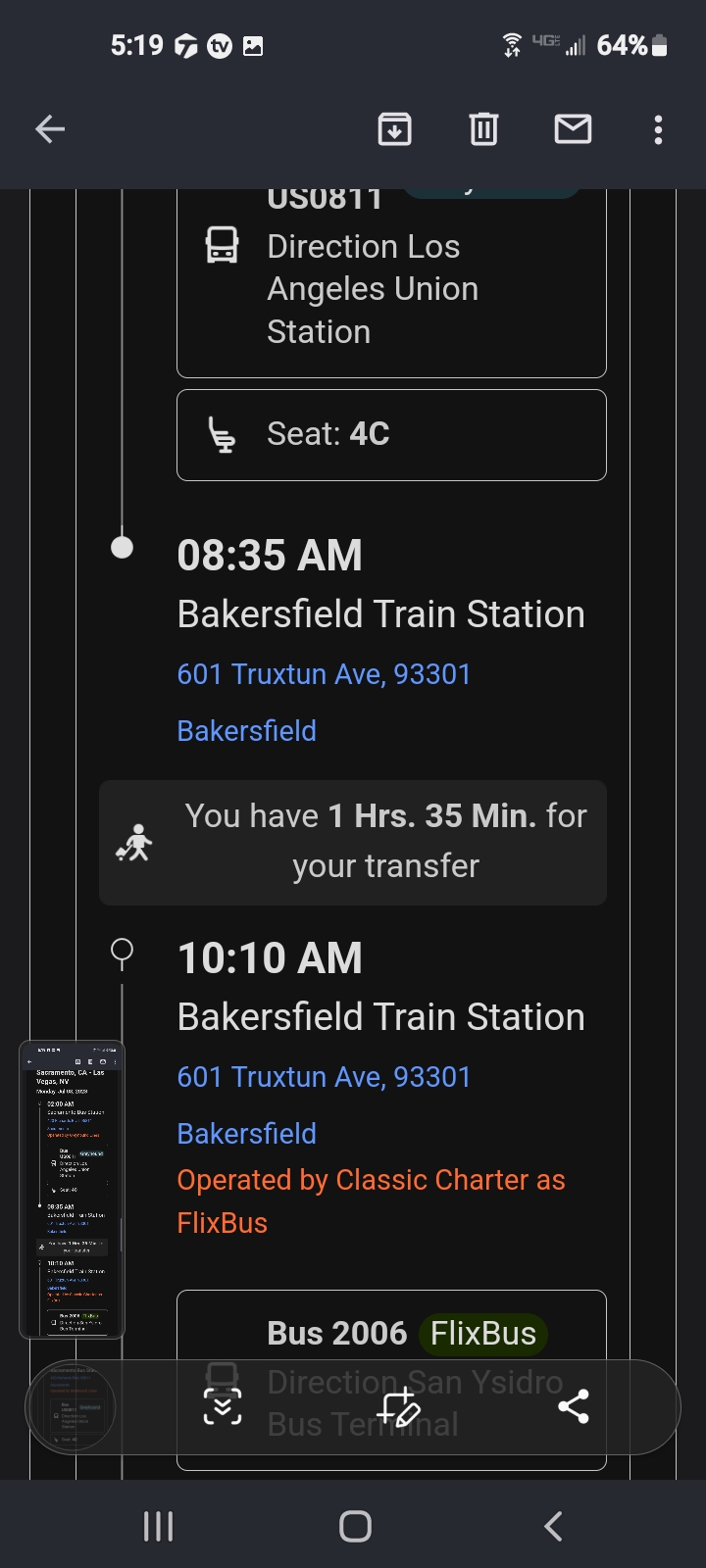Go to the home screen

click(355, 1526)
